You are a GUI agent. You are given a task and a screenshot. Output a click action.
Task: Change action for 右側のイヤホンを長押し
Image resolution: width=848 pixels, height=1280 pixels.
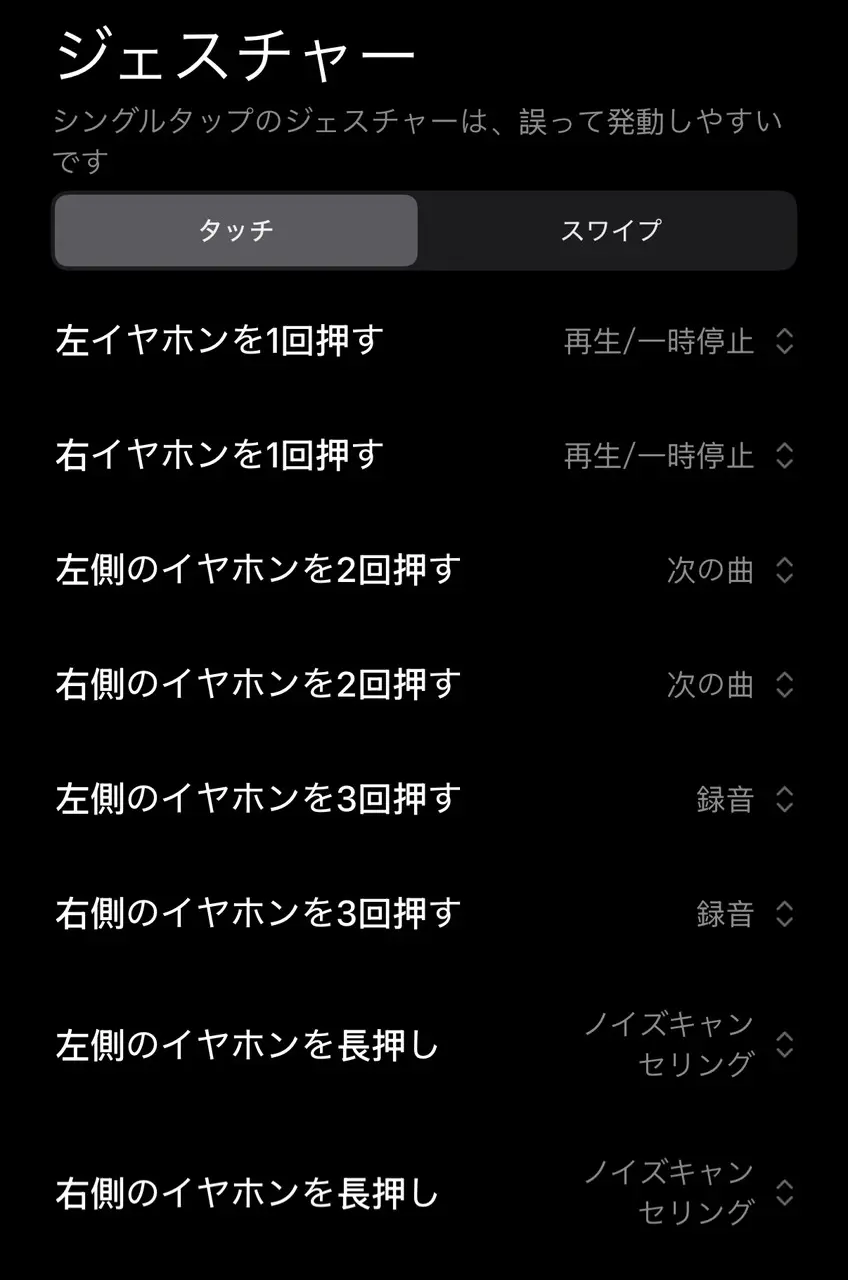click(x=688, y=1192)
